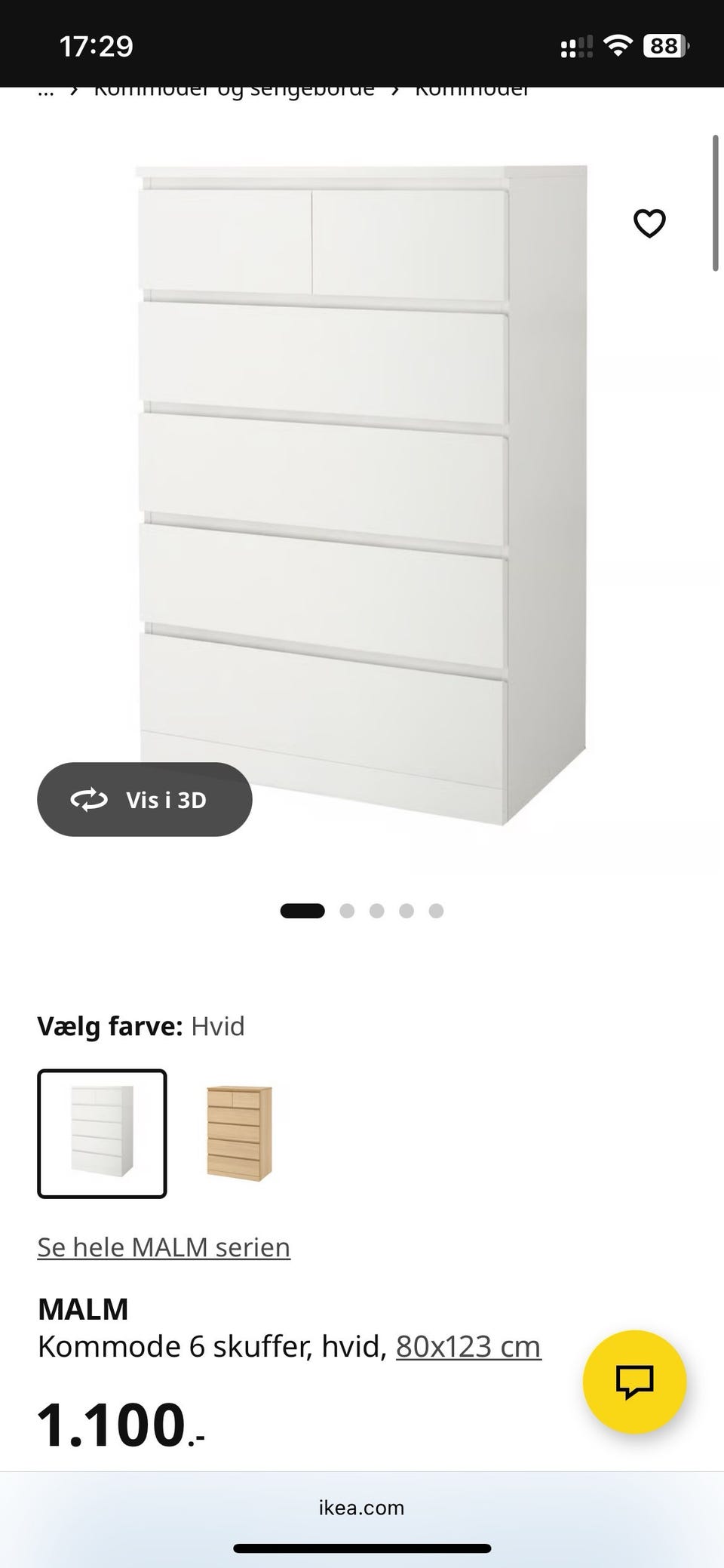Open the Vis i 3D view
The height and width of the screenshot is (1568, 724).
pos(144,799)
